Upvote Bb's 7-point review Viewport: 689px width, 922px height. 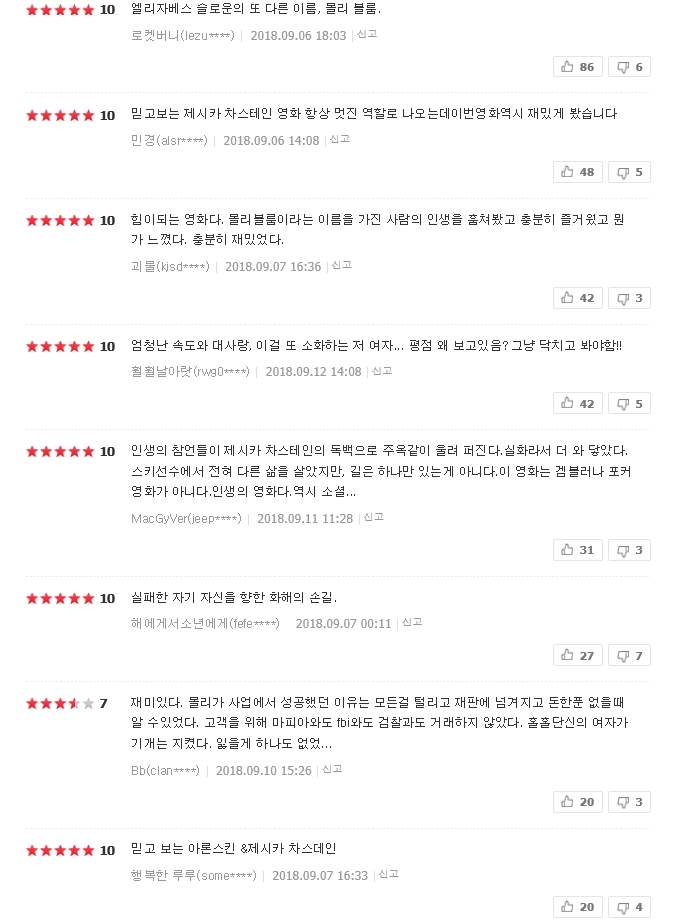coord(577,802)
